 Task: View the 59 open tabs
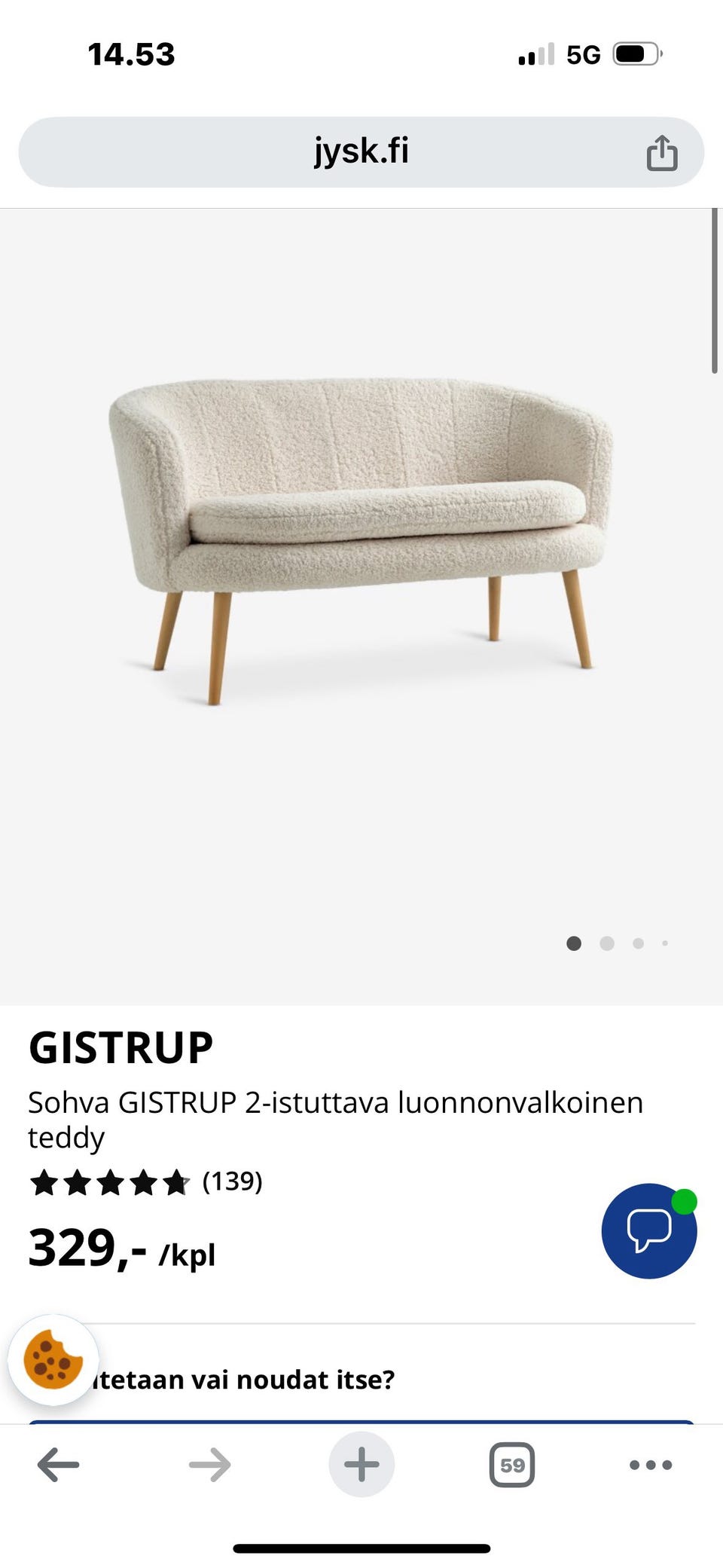(512, 1465)
